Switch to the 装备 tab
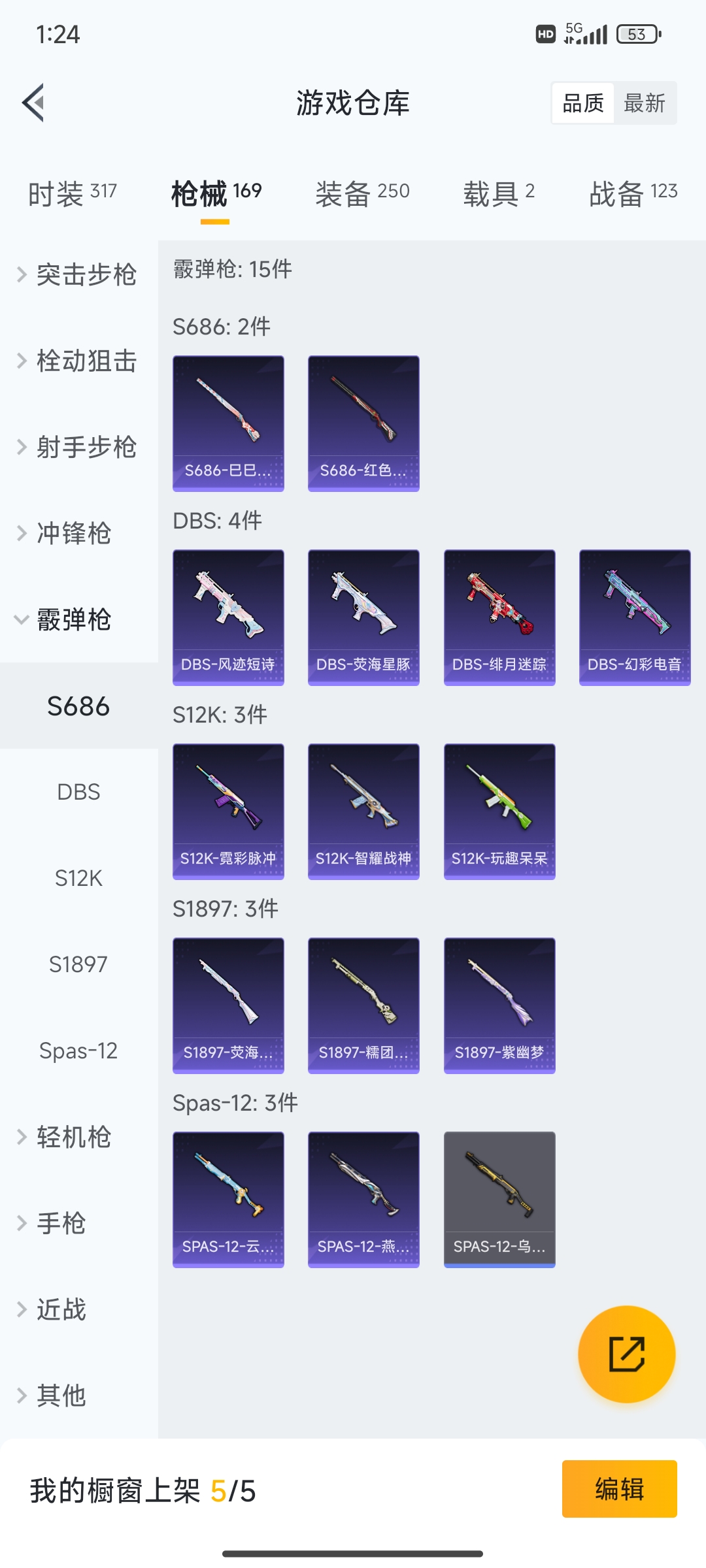The width and height of the screenshot is (706, 1568). click(x=362, y=193)
